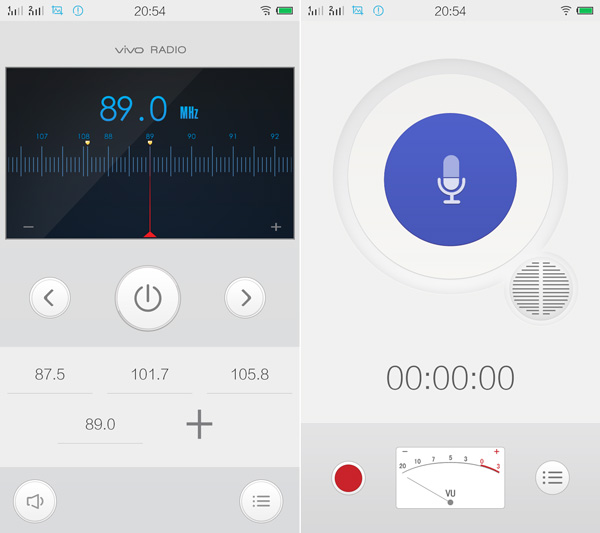Switch radio output to speaker

point(35,501)
